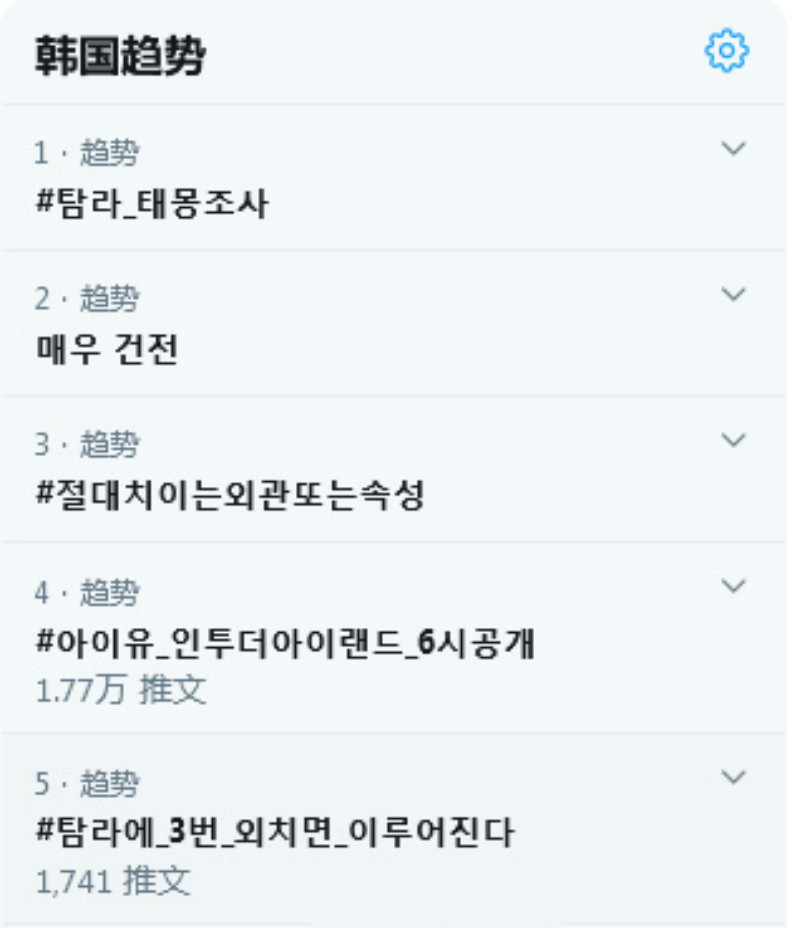Viewport: 800px width, 928px height.
Task: Expand options chevron for #탐라_태몽조사
Action: point(733,149)
